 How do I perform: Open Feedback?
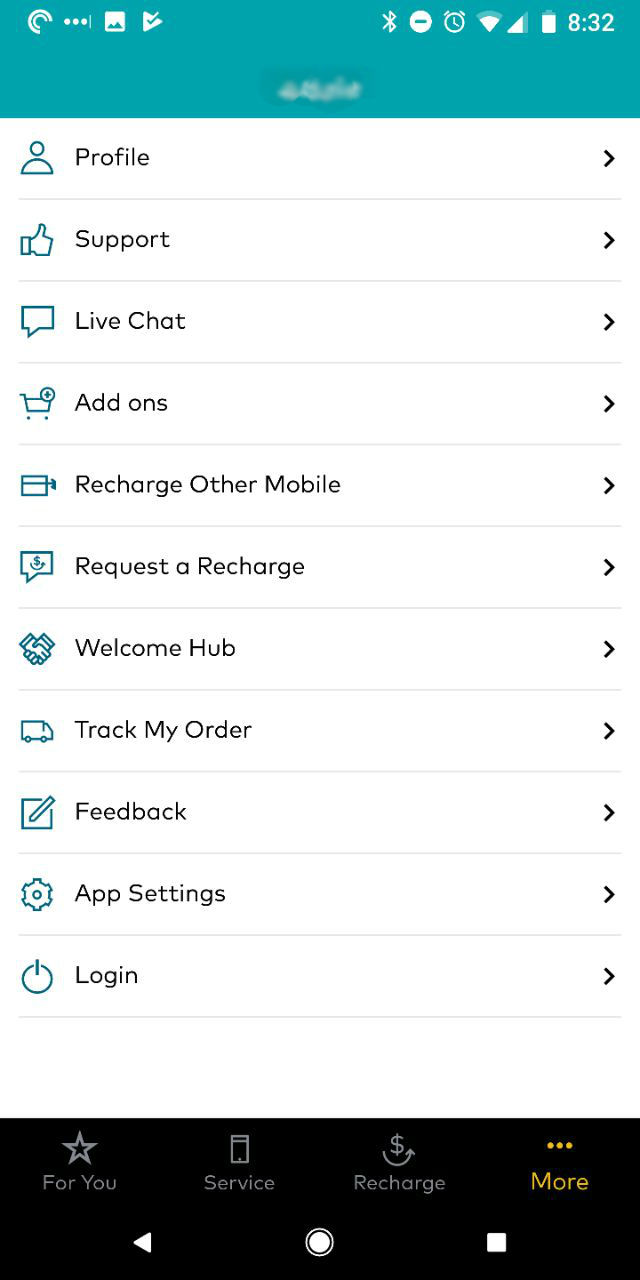click(x=320, y=813)
